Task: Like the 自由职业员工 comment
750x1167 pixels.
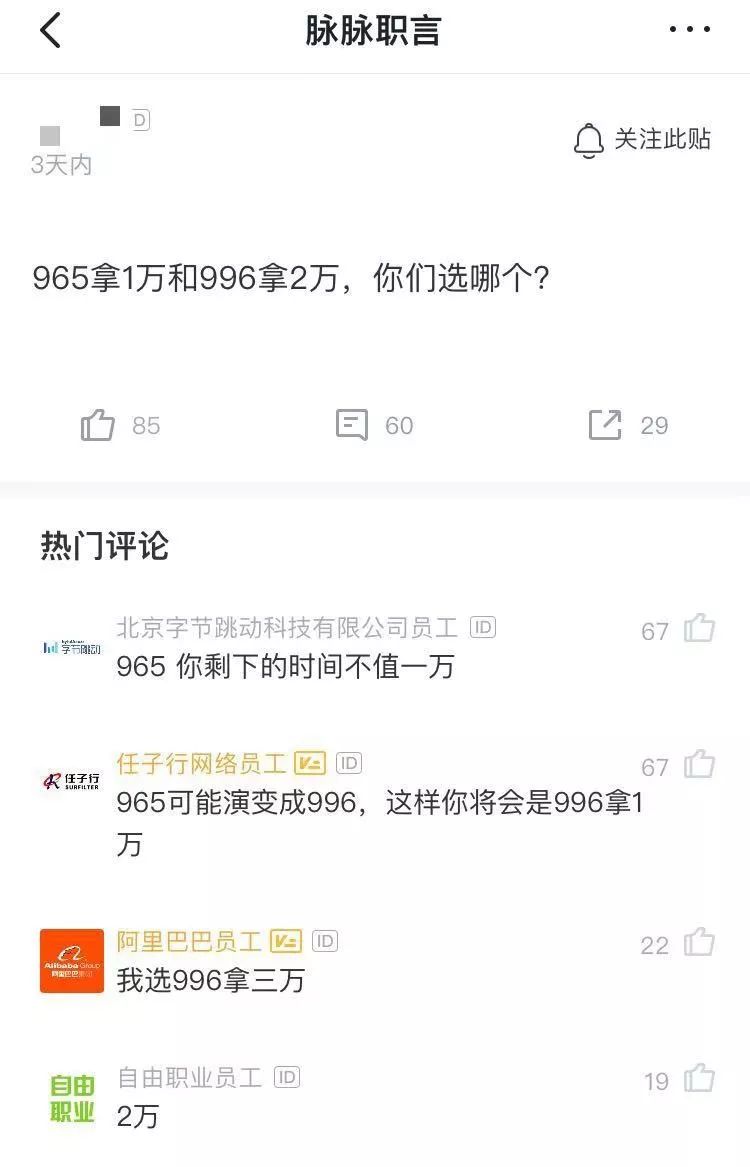Action: 700,1079
